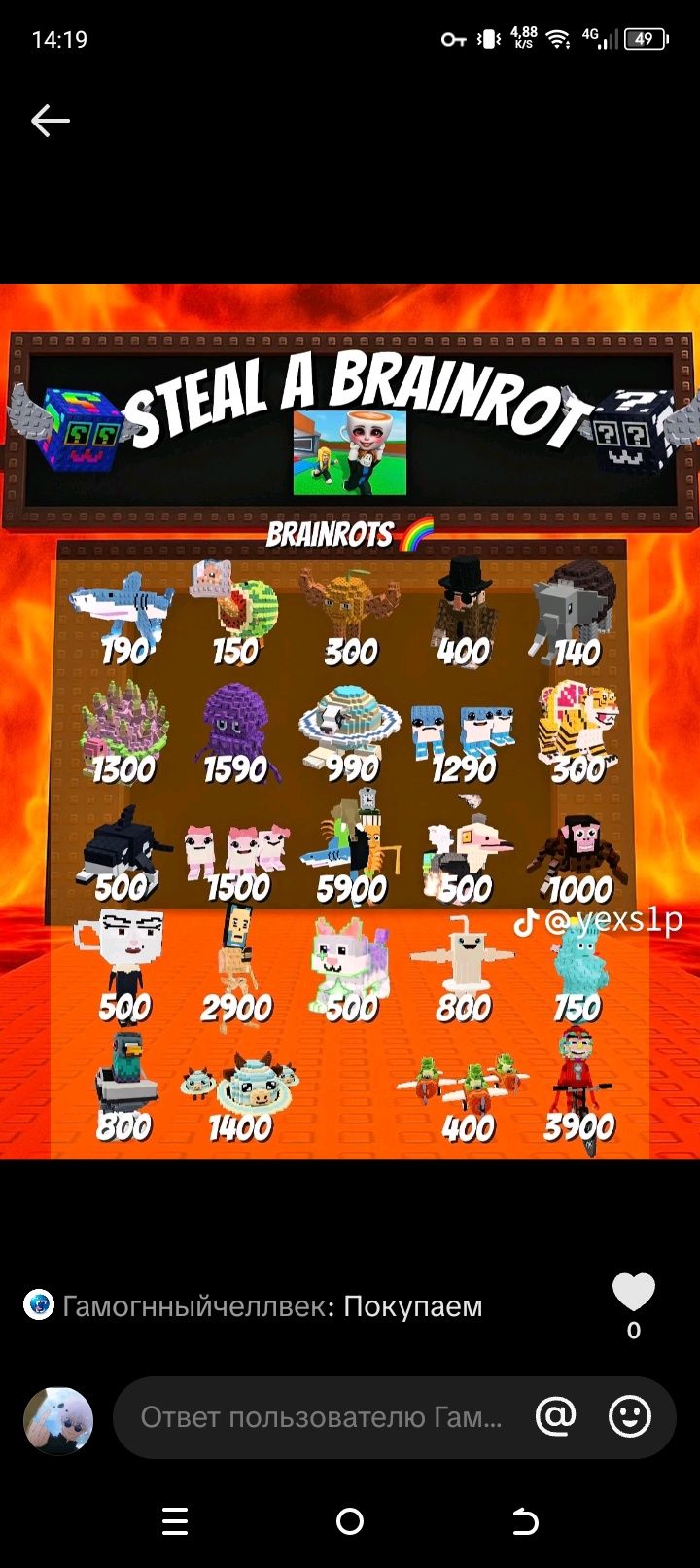700x1568 pixels.
Task: Tap the @ mention icon
Action: coord(556,1416)
